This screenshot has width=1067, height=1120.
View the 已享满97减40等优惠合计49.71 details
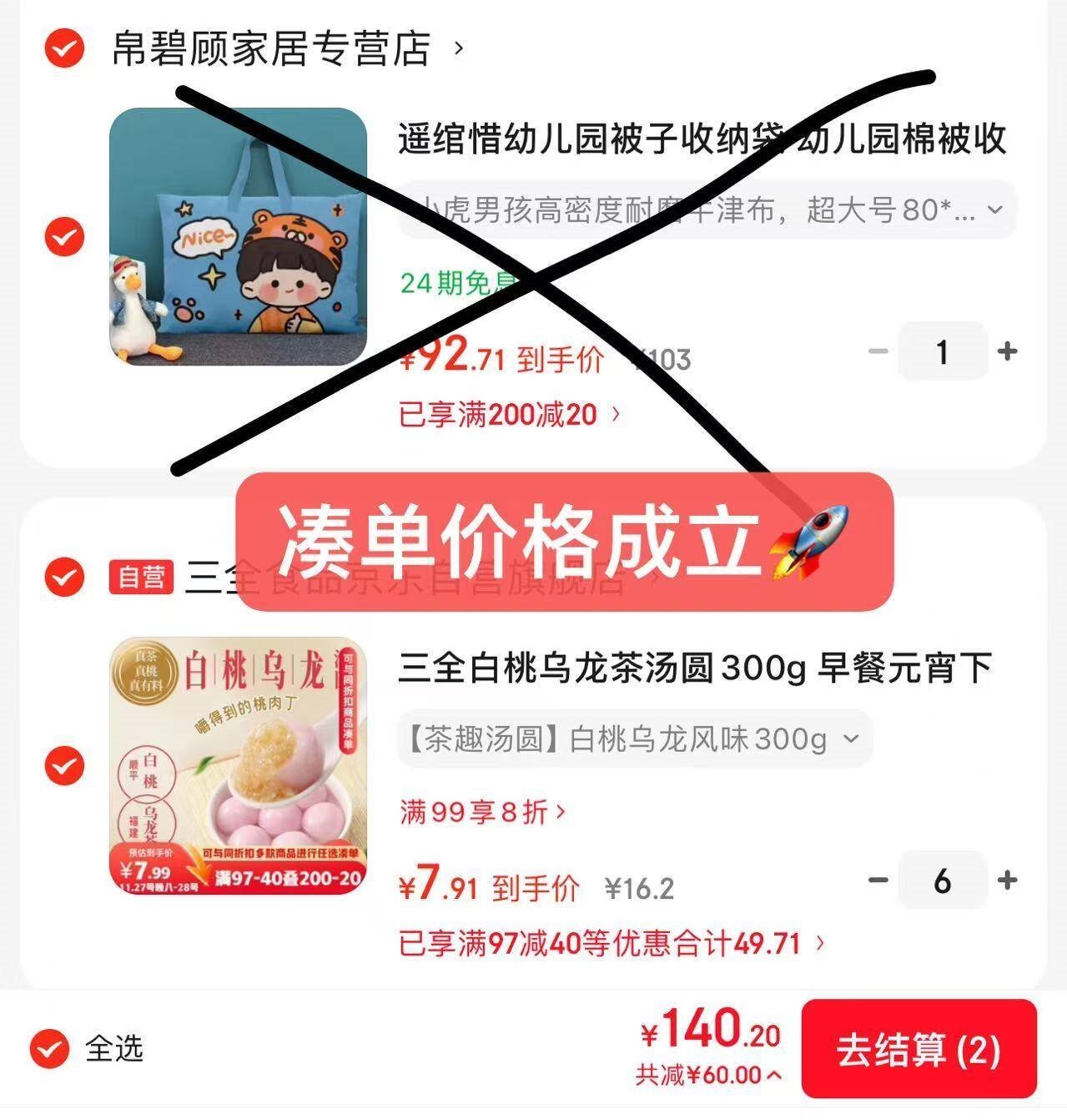point(612,944)
